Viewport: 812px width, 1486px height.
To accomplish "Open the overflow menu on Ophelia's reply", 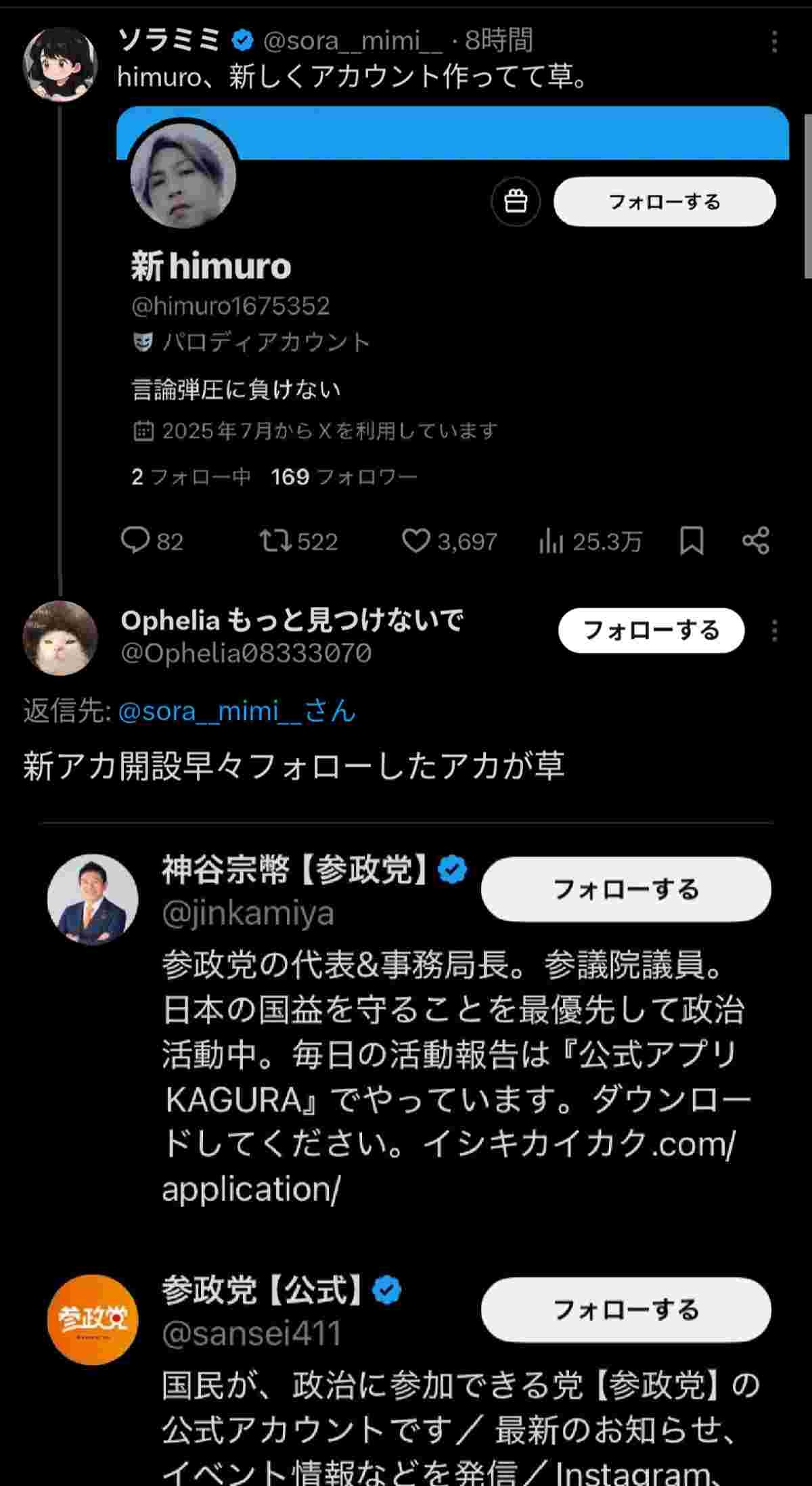I will click(774, 631).
